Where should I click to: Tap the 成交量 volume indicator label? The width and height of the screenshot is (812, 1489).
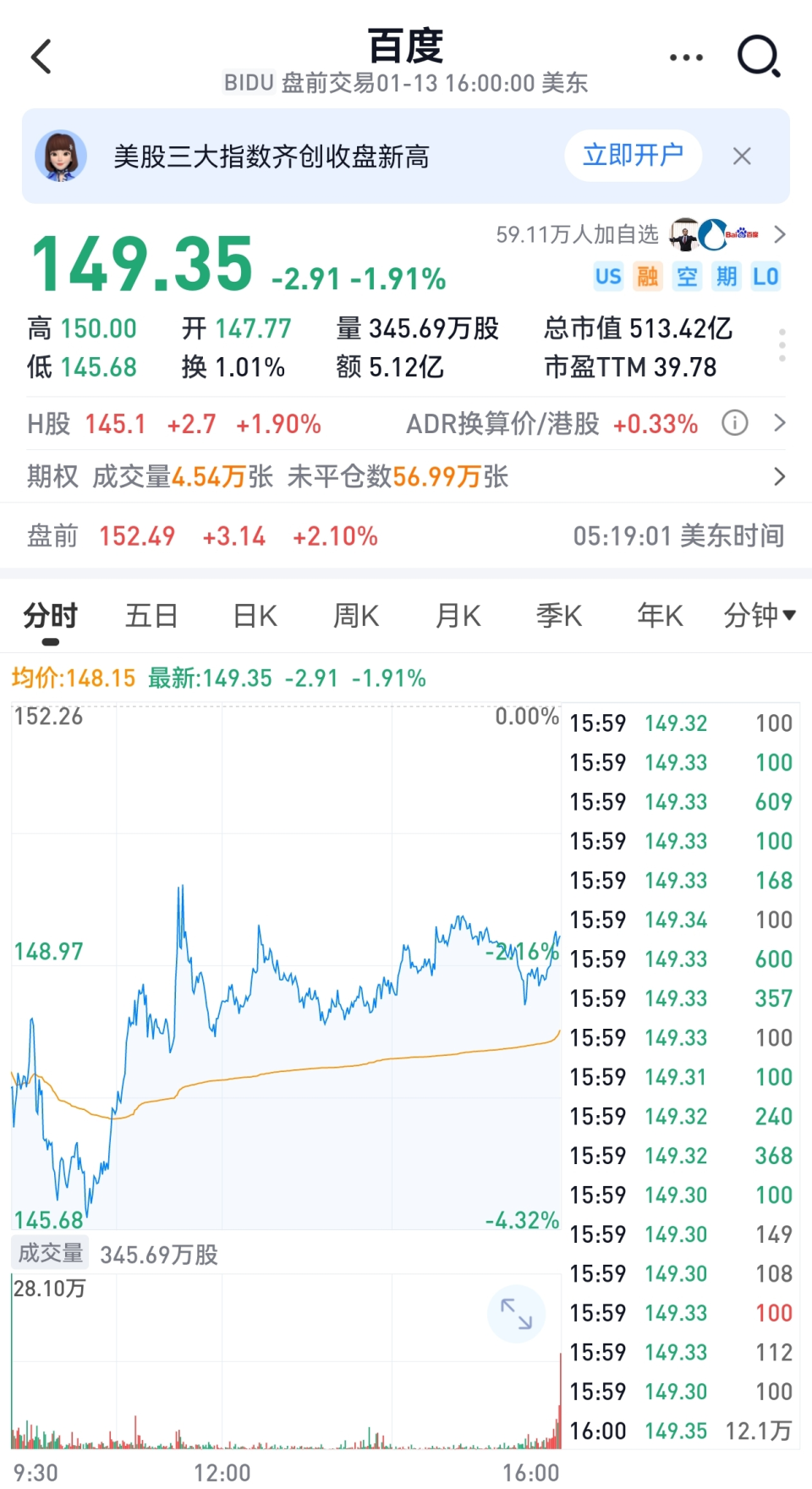49,1251
